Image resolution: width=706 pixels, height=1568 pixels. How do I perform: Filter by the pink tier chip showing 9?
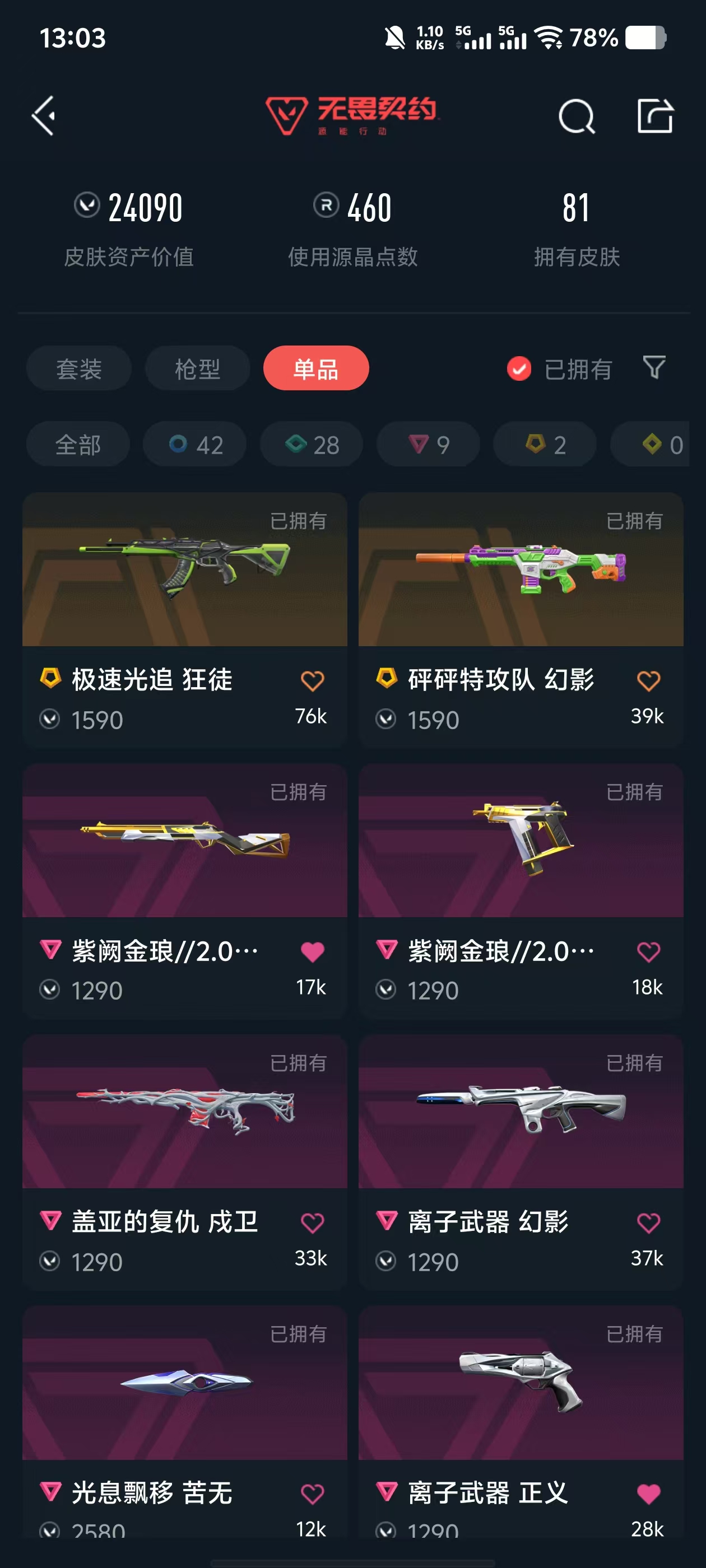(428, 444)
